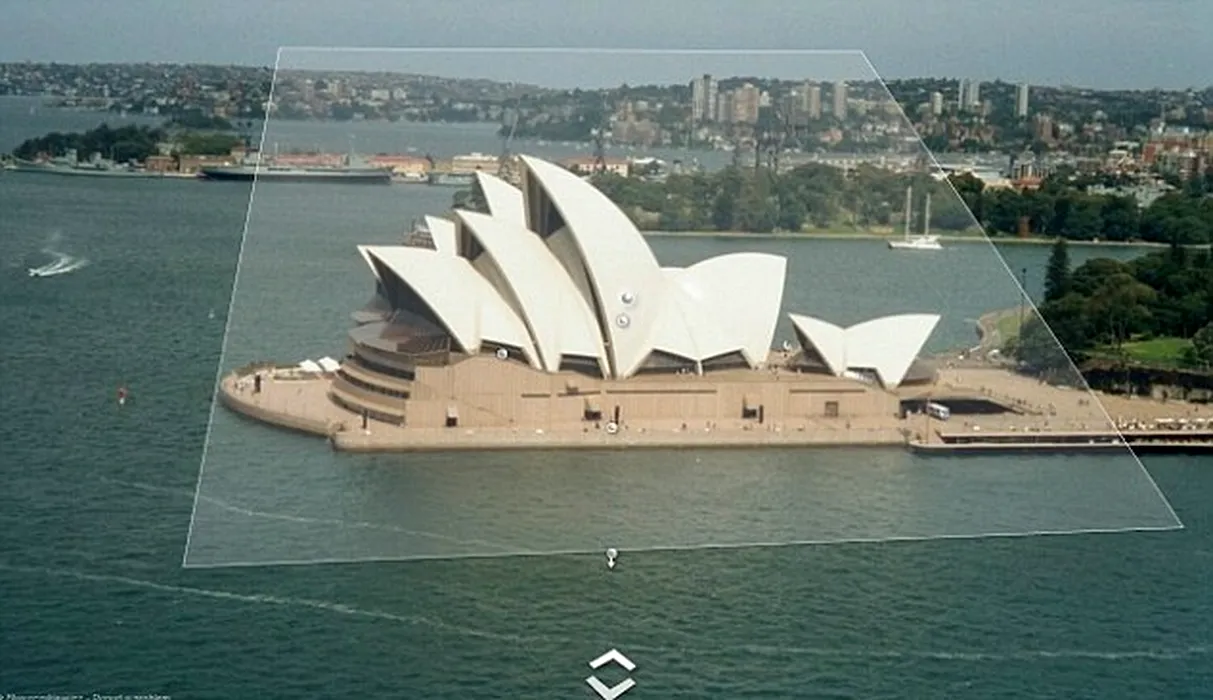The image size is (1213, 700).
Task: Tap the downward chevron arrow
Action: click(x=611, y=686)
